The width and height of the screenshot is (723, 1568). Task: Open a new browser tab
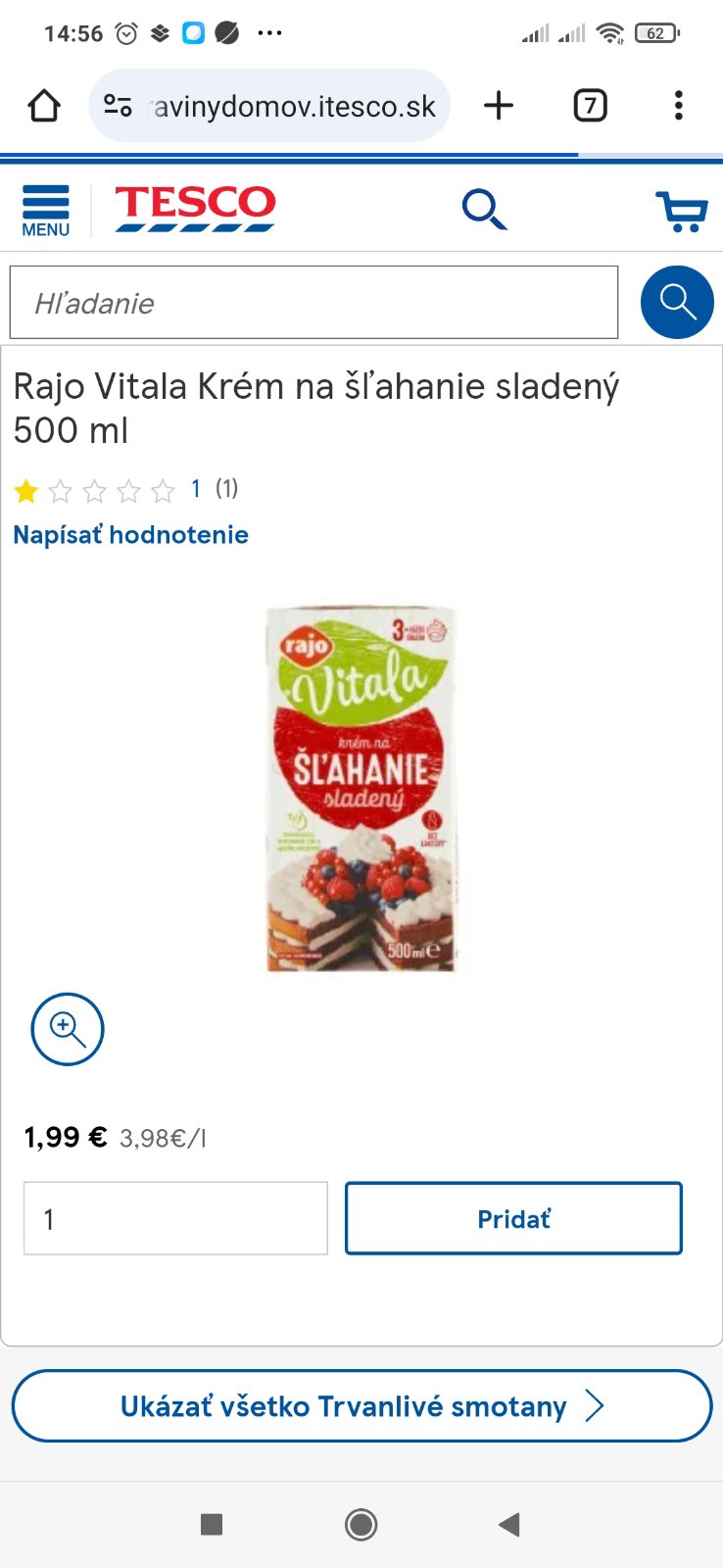click(x=499, y=106)
